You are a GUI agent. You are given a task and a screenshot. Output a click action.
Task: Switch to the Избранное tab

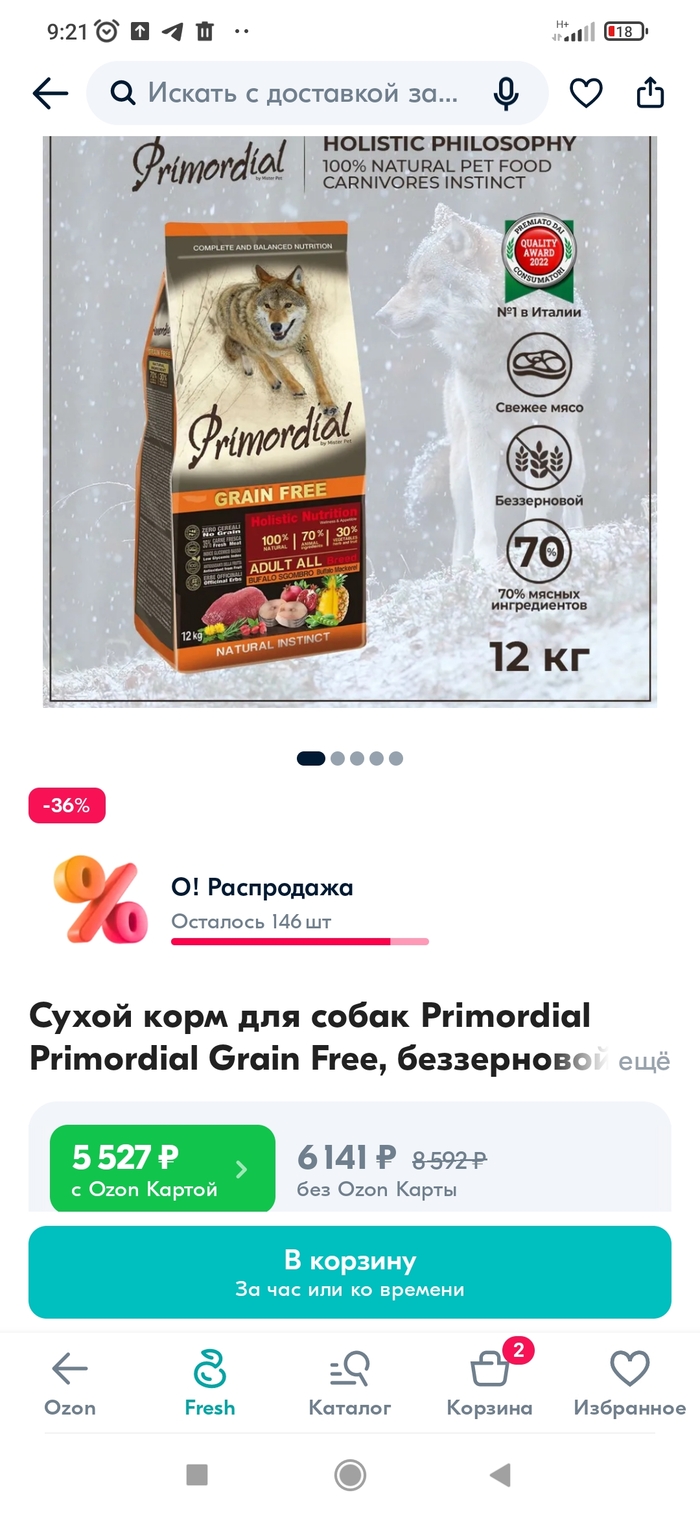coord(629,1383)
